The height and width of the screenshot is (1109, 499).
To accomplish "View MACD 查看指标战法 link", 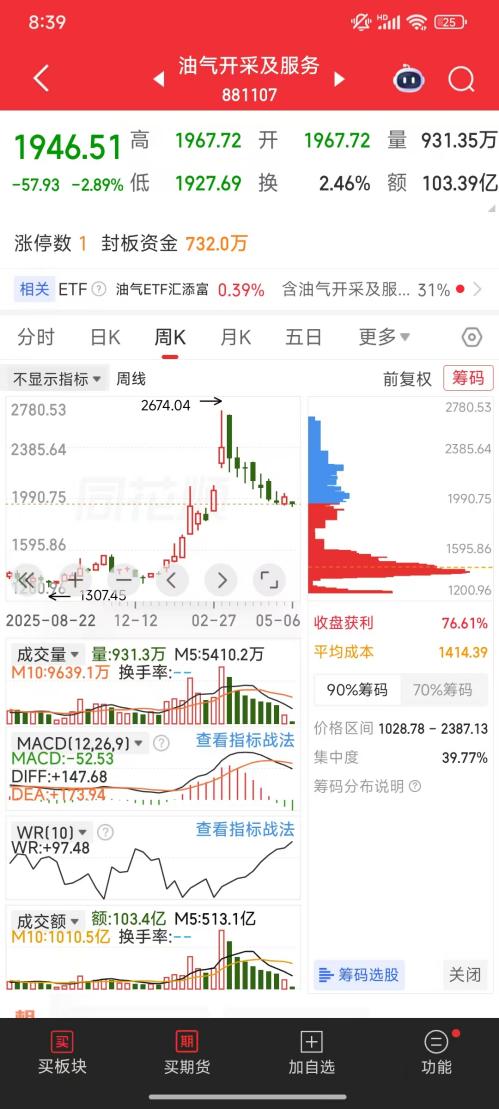I will pos(245,741).
